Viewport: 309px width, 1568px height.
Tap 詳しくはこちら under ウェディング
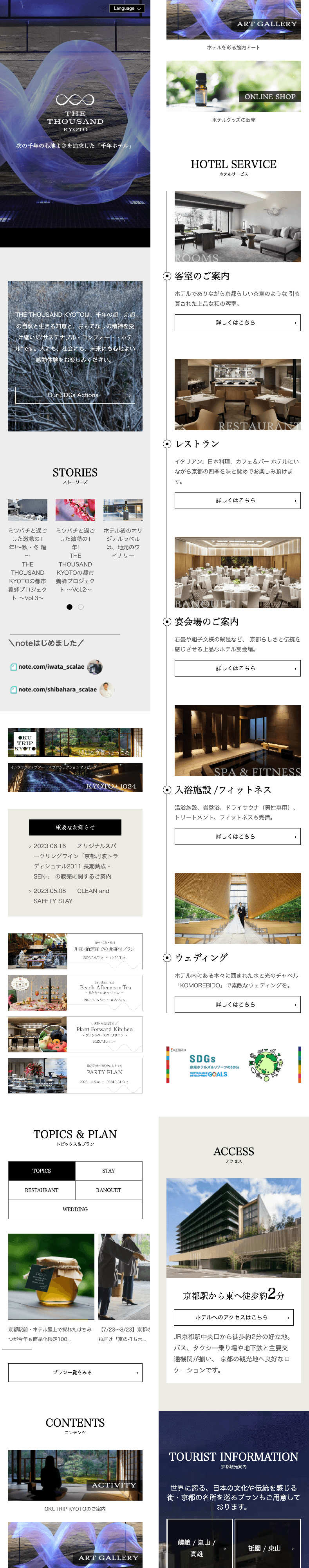238,1004
